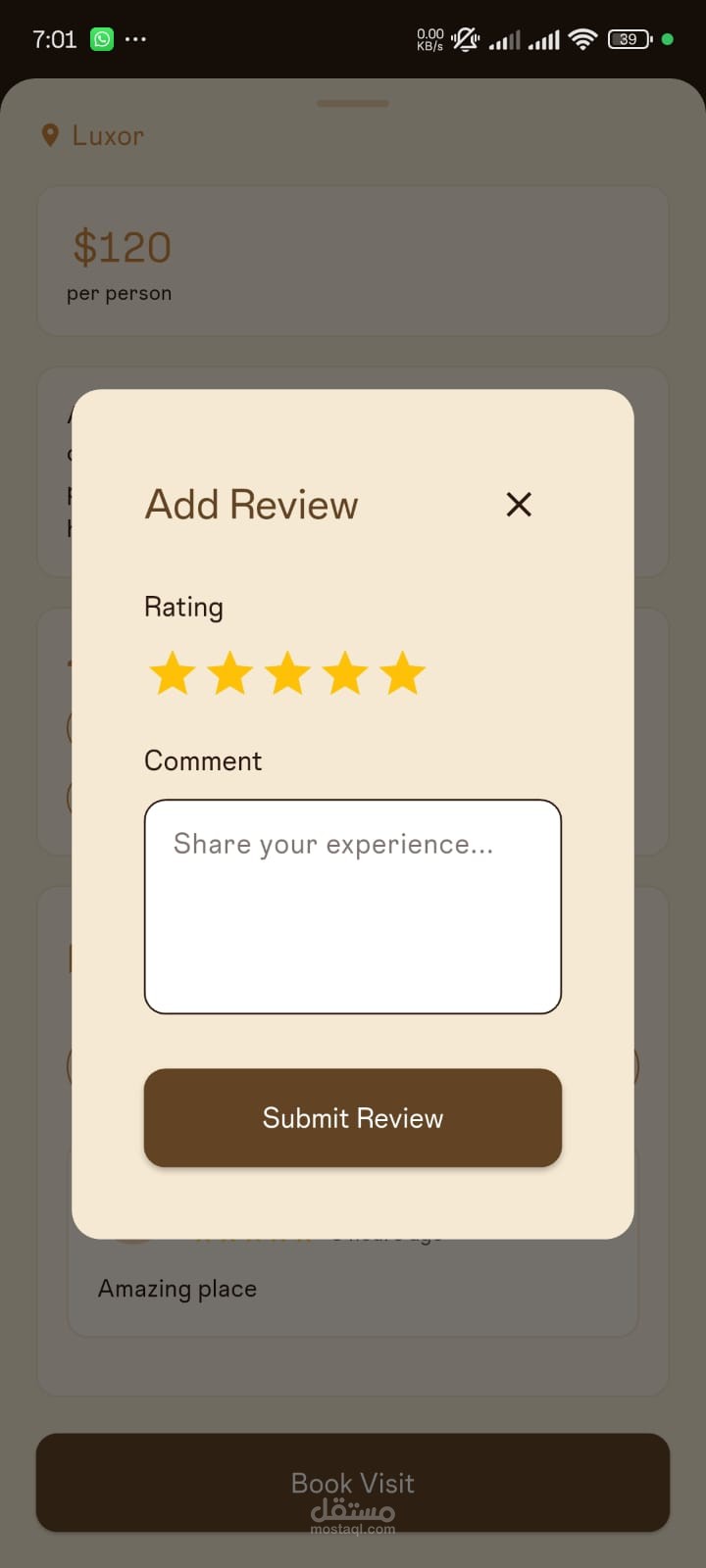Set rating to one star
The height and width of the screenshot is (1568, 706).
173,674
